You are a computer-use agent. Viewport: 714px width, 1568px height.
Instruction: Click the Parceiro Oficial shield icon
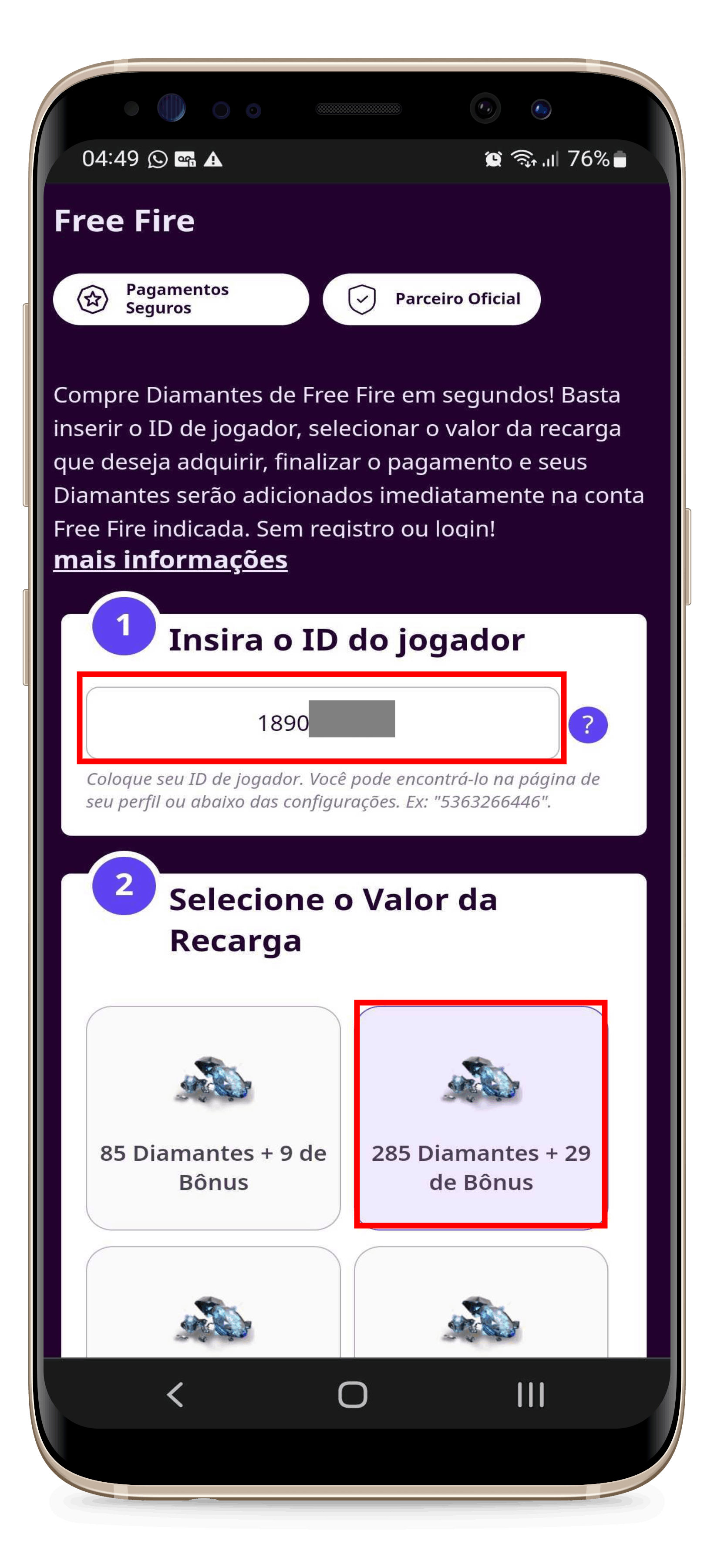(361, 299)
